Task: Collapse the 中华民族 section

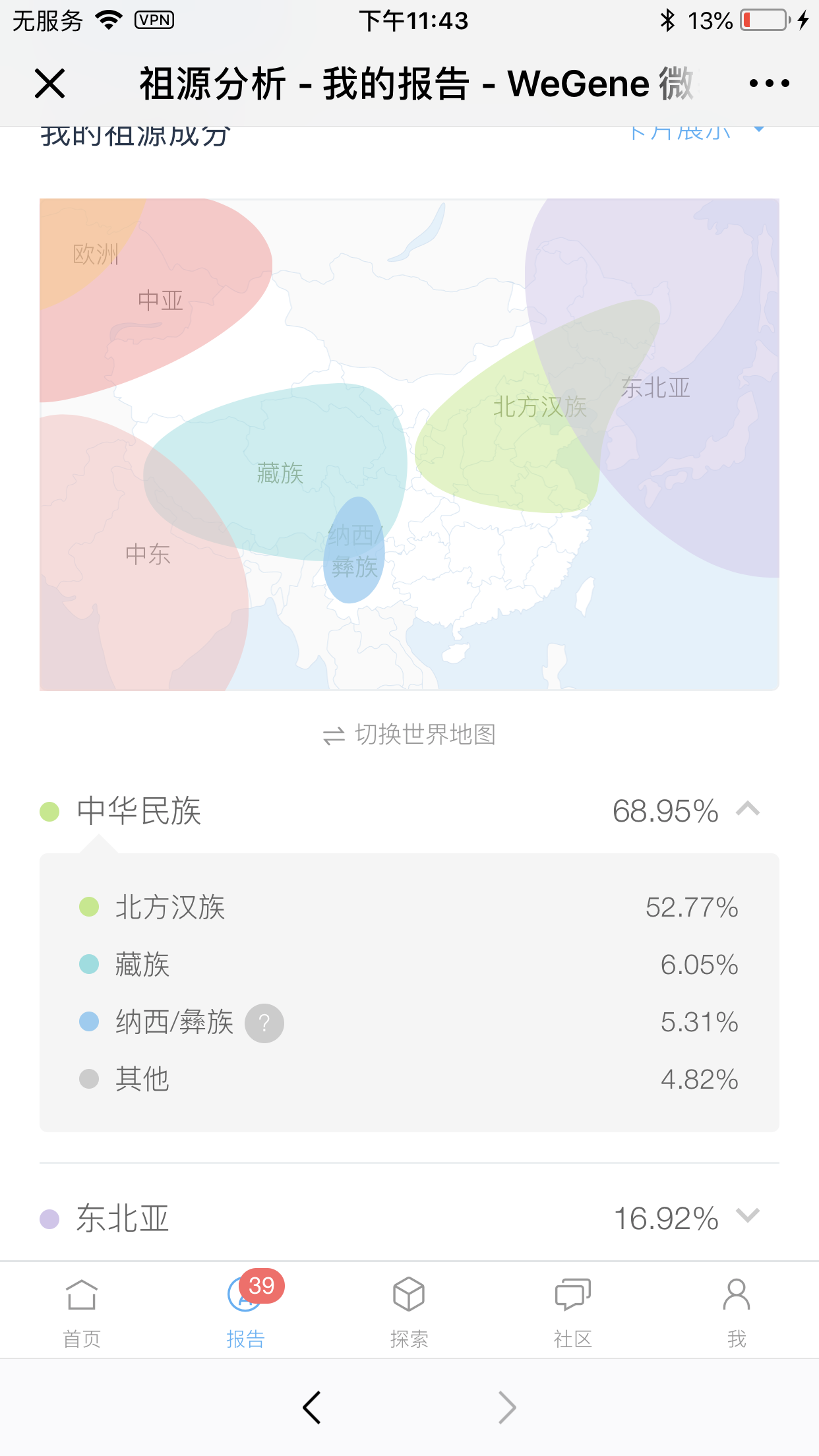Action: (x=748, y=809)
